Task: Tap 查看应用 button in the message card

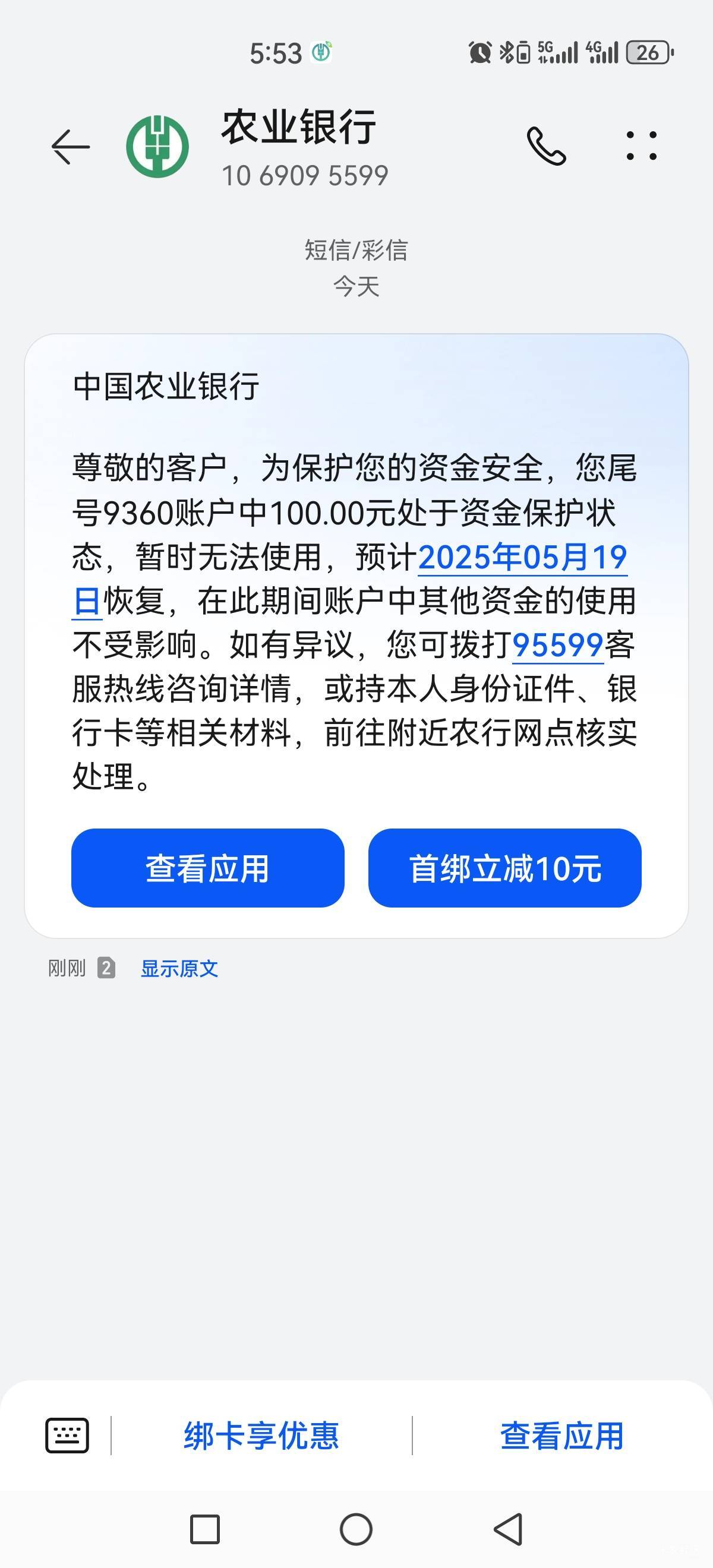Action: coord(207,868)
